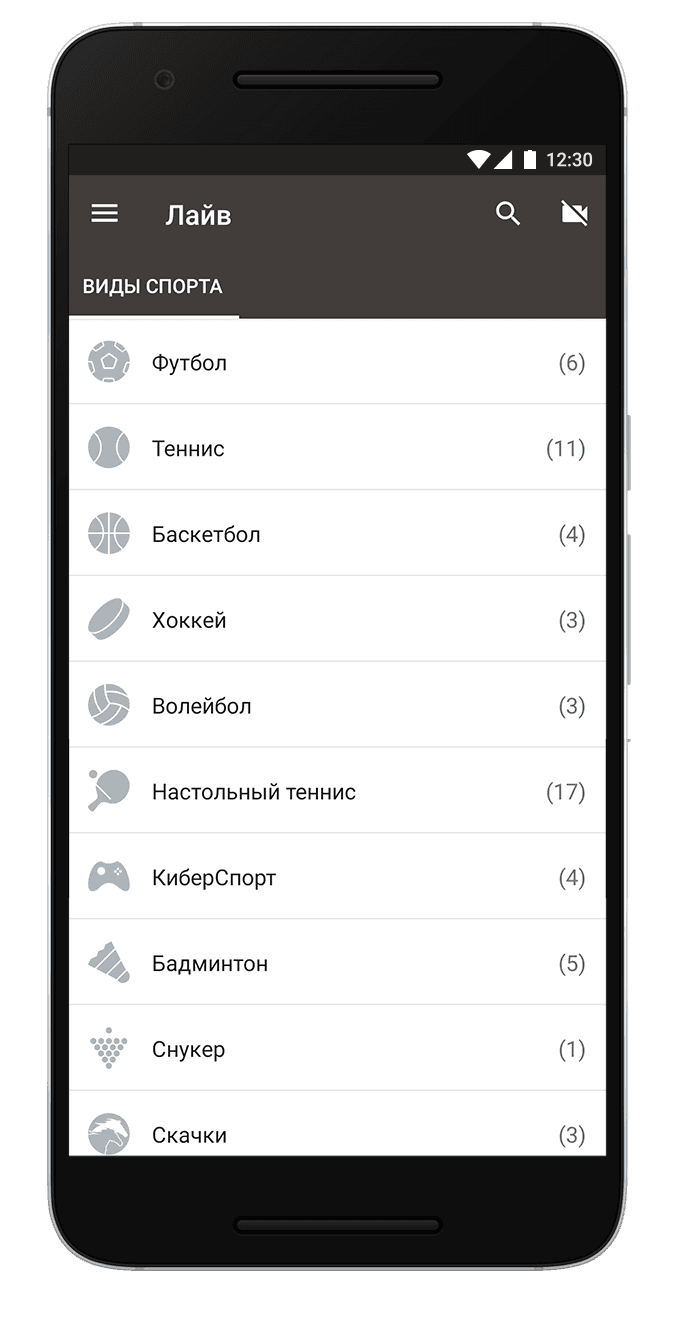
Task: Open Настольный теннис live matches
Action: click(337, 793)
